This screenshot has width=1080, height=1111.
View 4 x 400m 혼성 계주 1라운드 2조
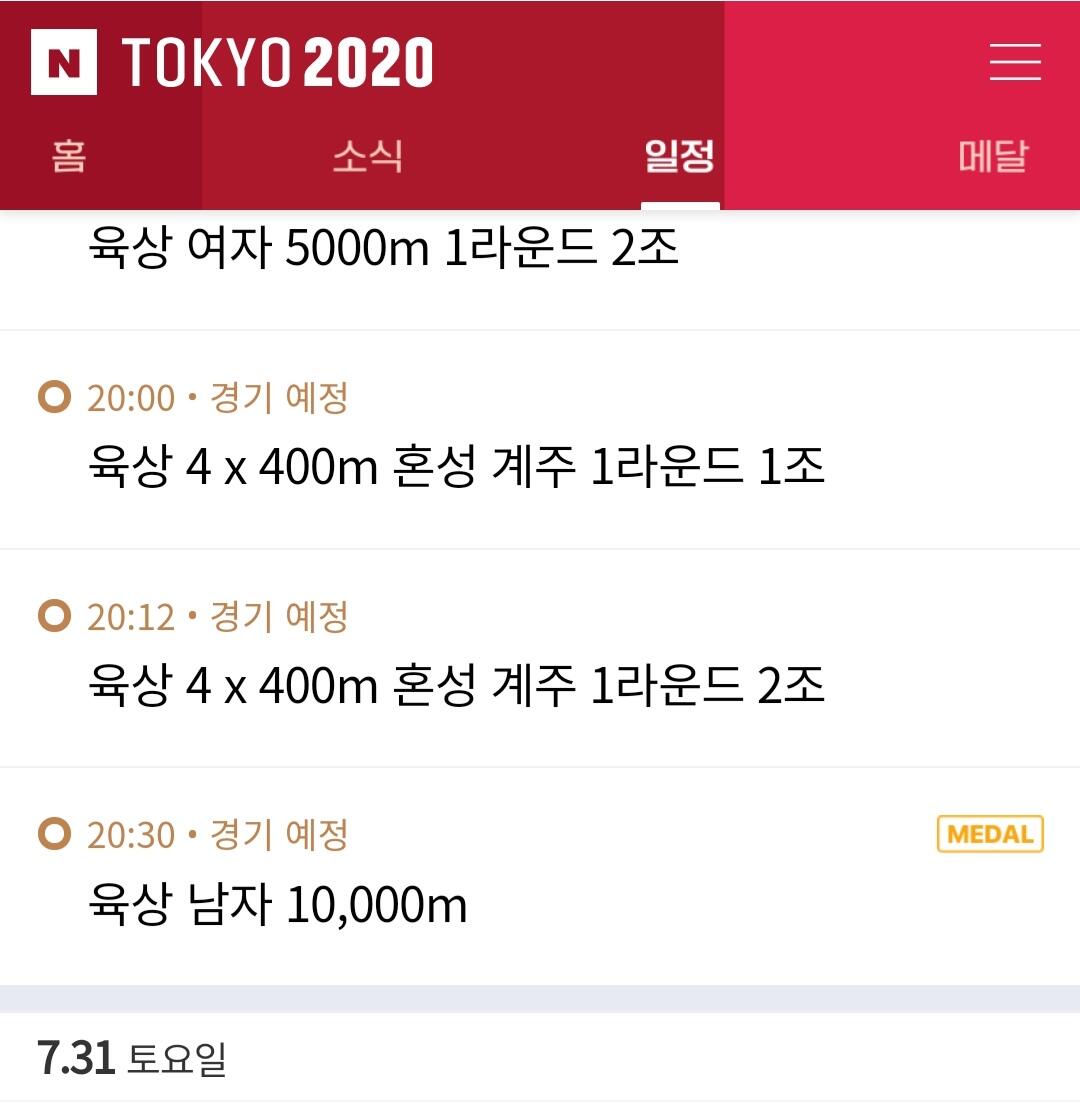[540, 658]
